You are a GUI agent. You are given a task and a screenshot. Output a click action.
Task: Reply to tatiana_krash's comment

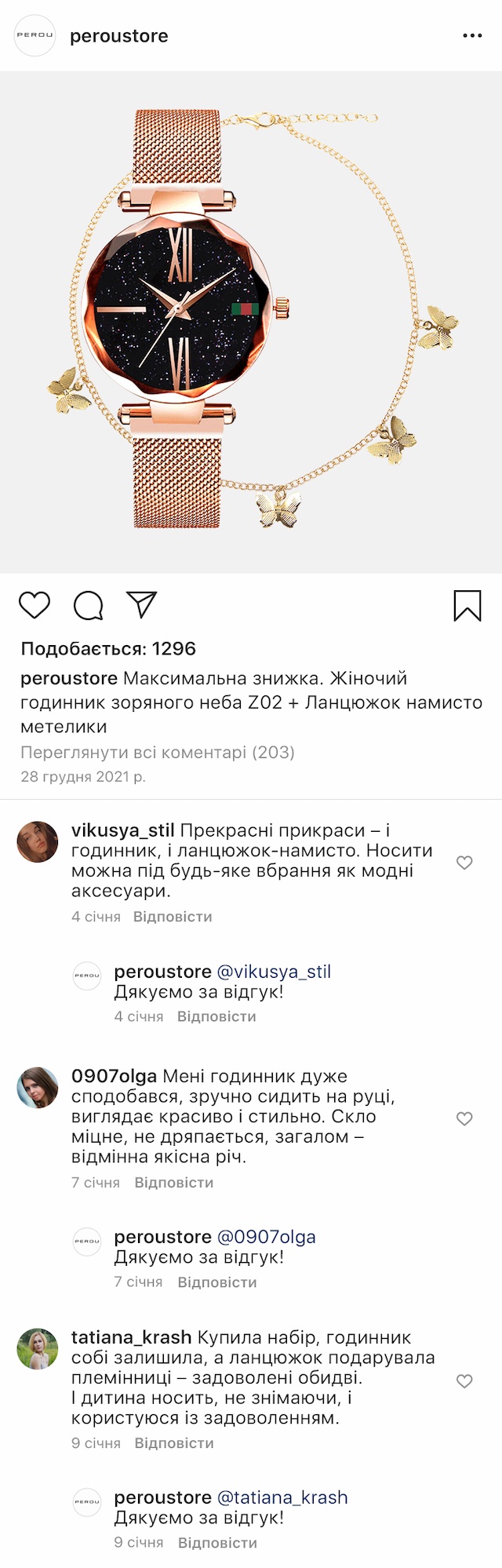[173, 1443]
